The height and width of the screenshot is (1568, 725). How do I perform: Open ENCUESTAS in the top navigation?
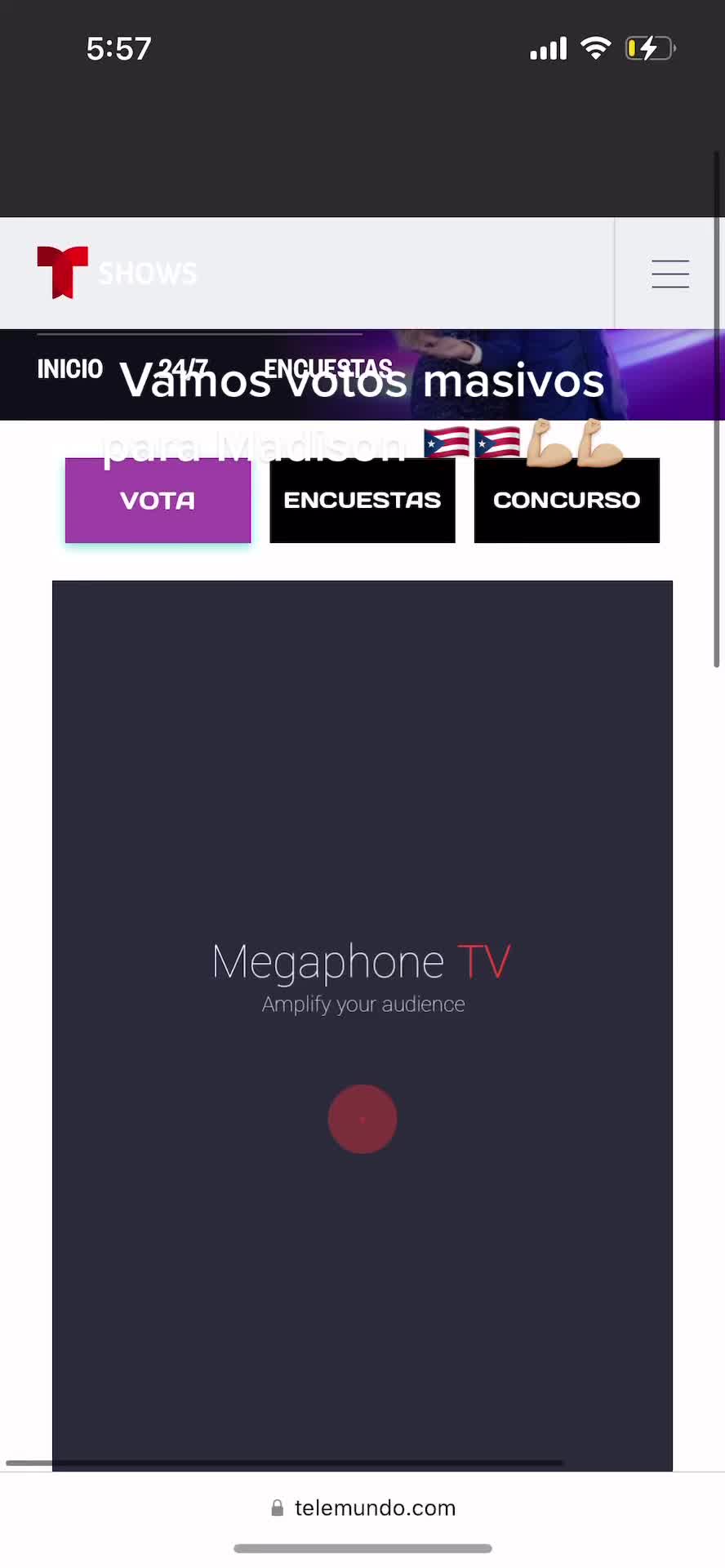(328, 368)
